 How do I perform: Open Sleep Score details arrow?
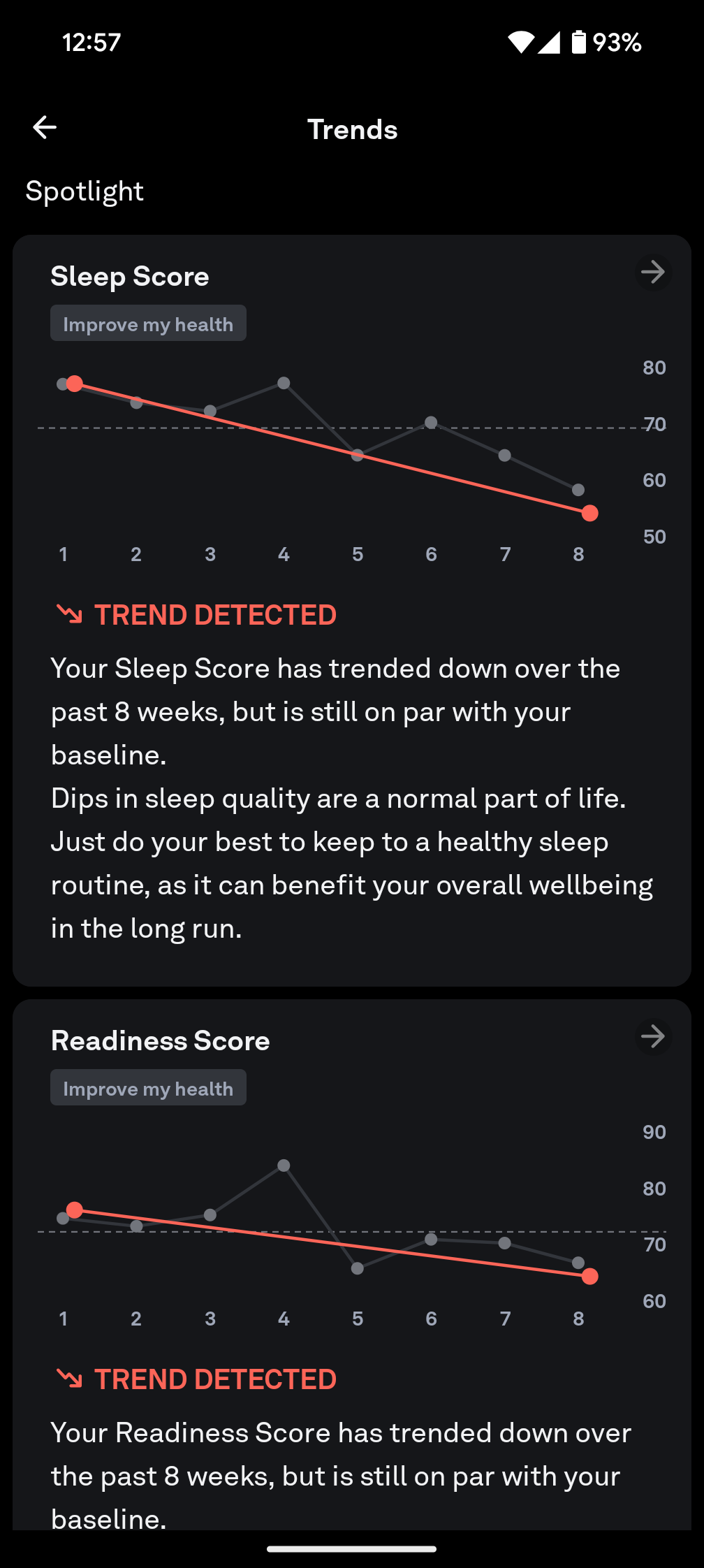click(x=653, y=273)
